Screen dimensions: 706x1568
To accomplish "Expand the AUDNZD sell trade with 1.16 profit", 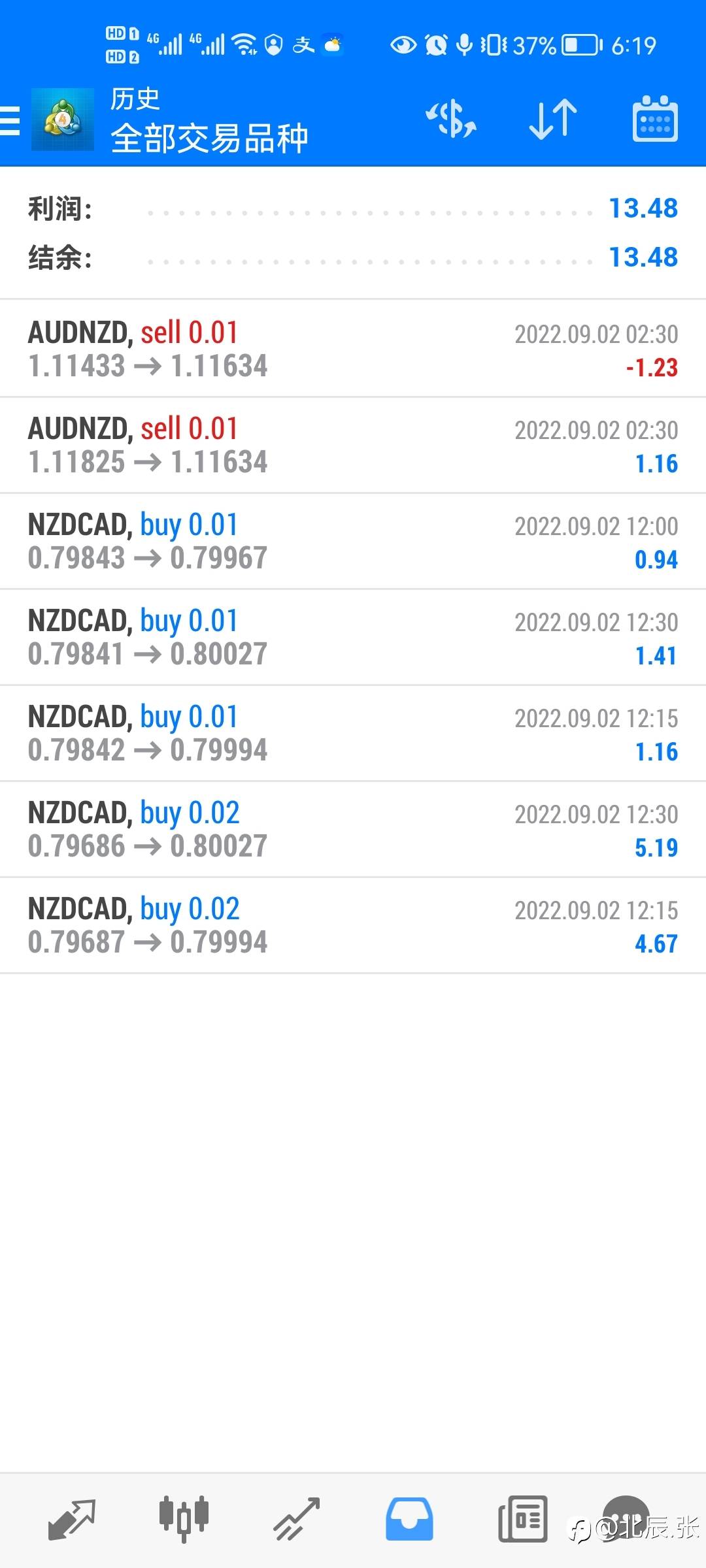I will [353, 445].
